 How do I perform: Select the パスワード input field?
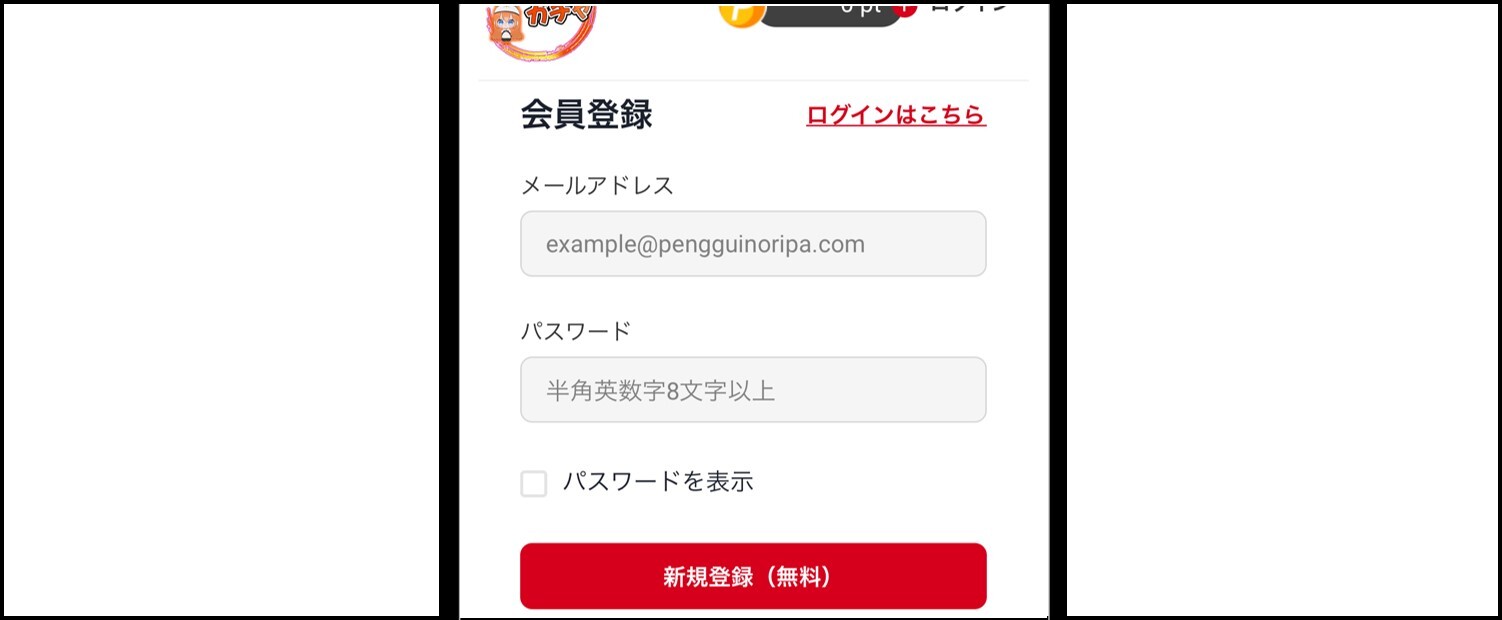coord(753,390)
